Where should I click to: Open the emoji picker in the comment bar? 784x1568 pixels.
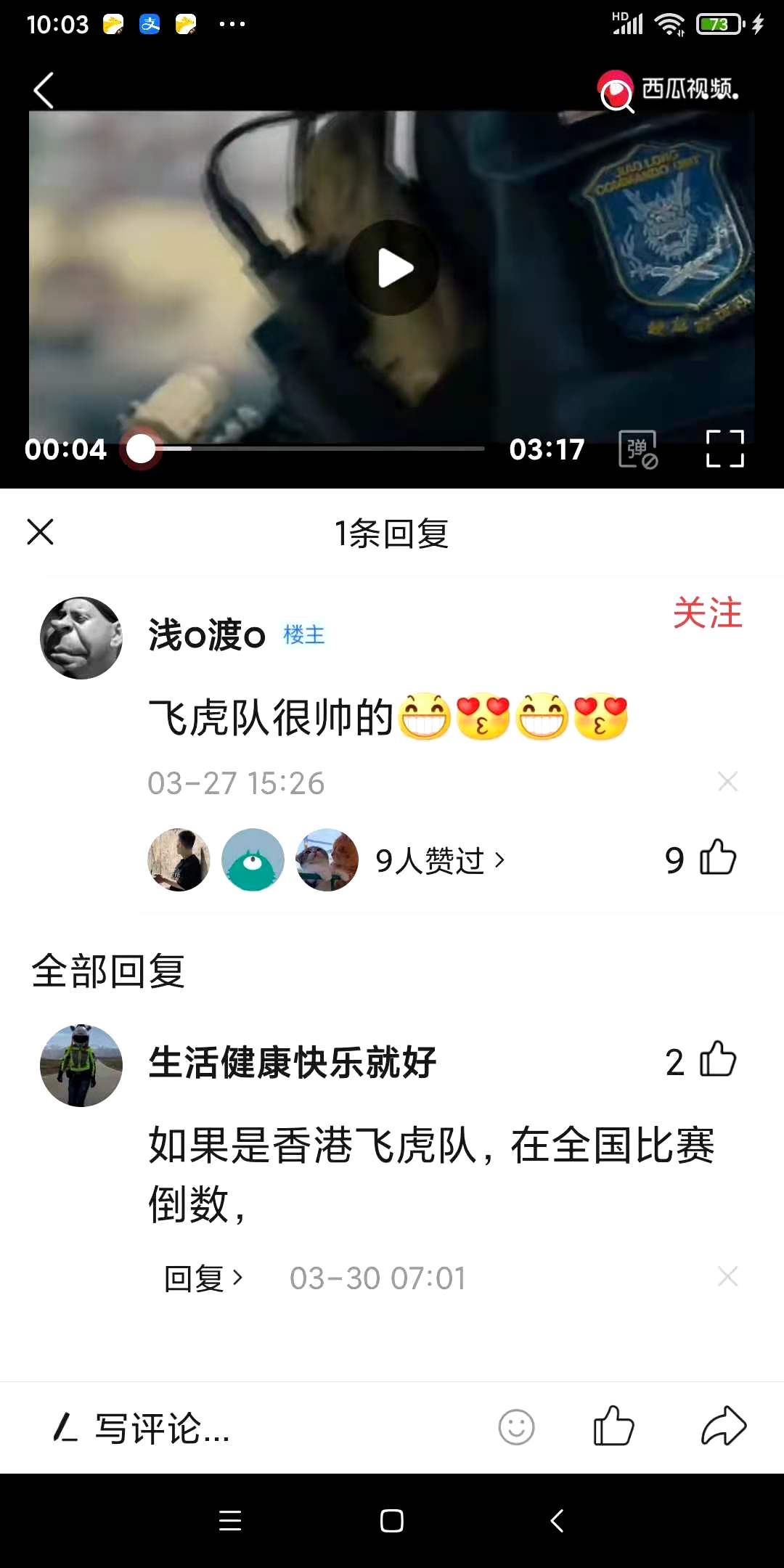point(516,1427)
